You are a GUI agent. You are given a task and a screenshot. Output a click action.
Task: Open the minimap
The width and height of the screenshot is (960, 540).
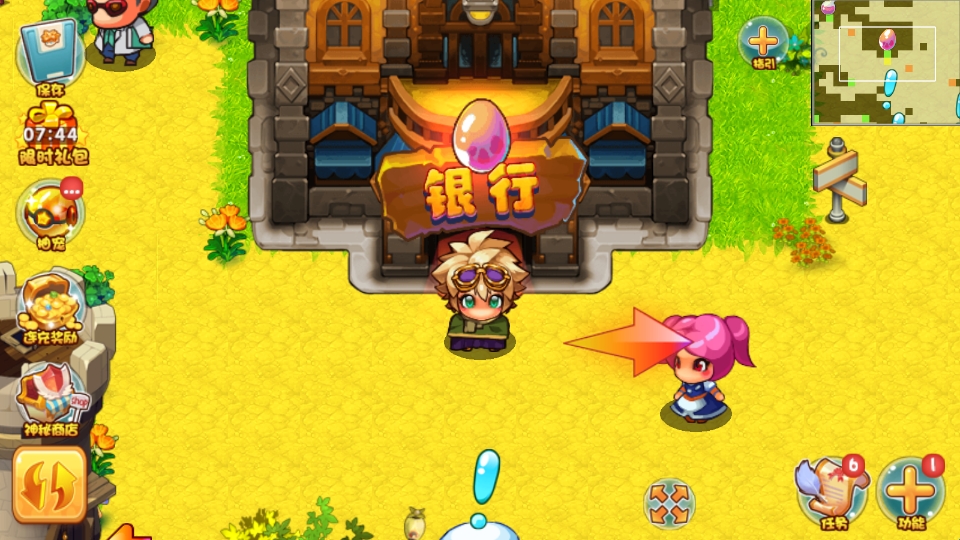point(885,62)
